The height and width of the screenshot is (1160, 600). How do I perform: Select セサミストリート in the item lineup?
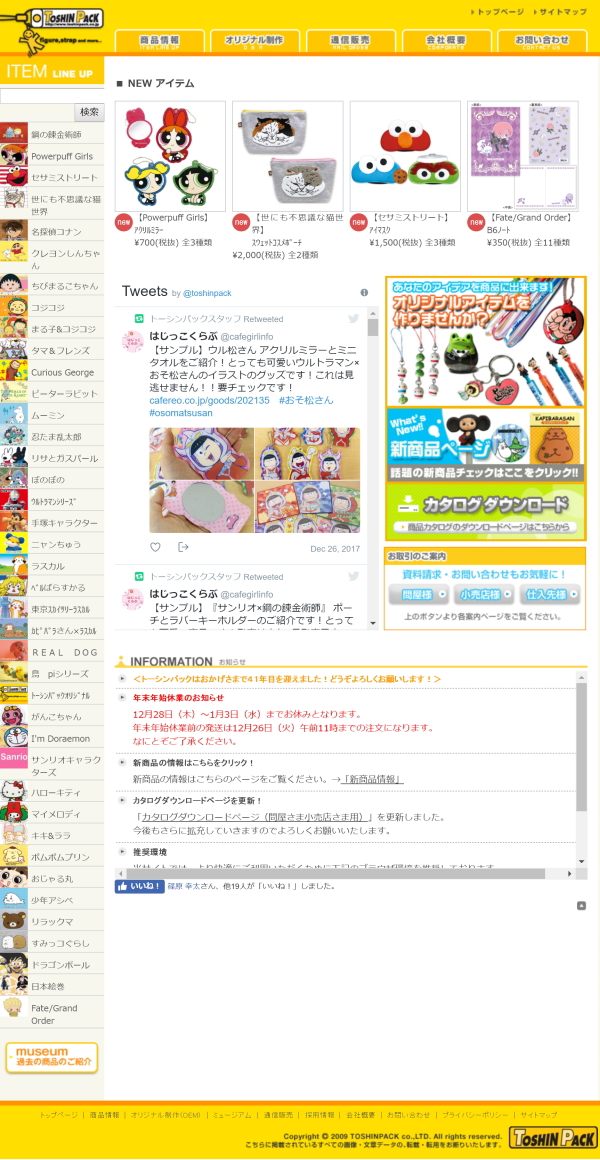(64, 177)
